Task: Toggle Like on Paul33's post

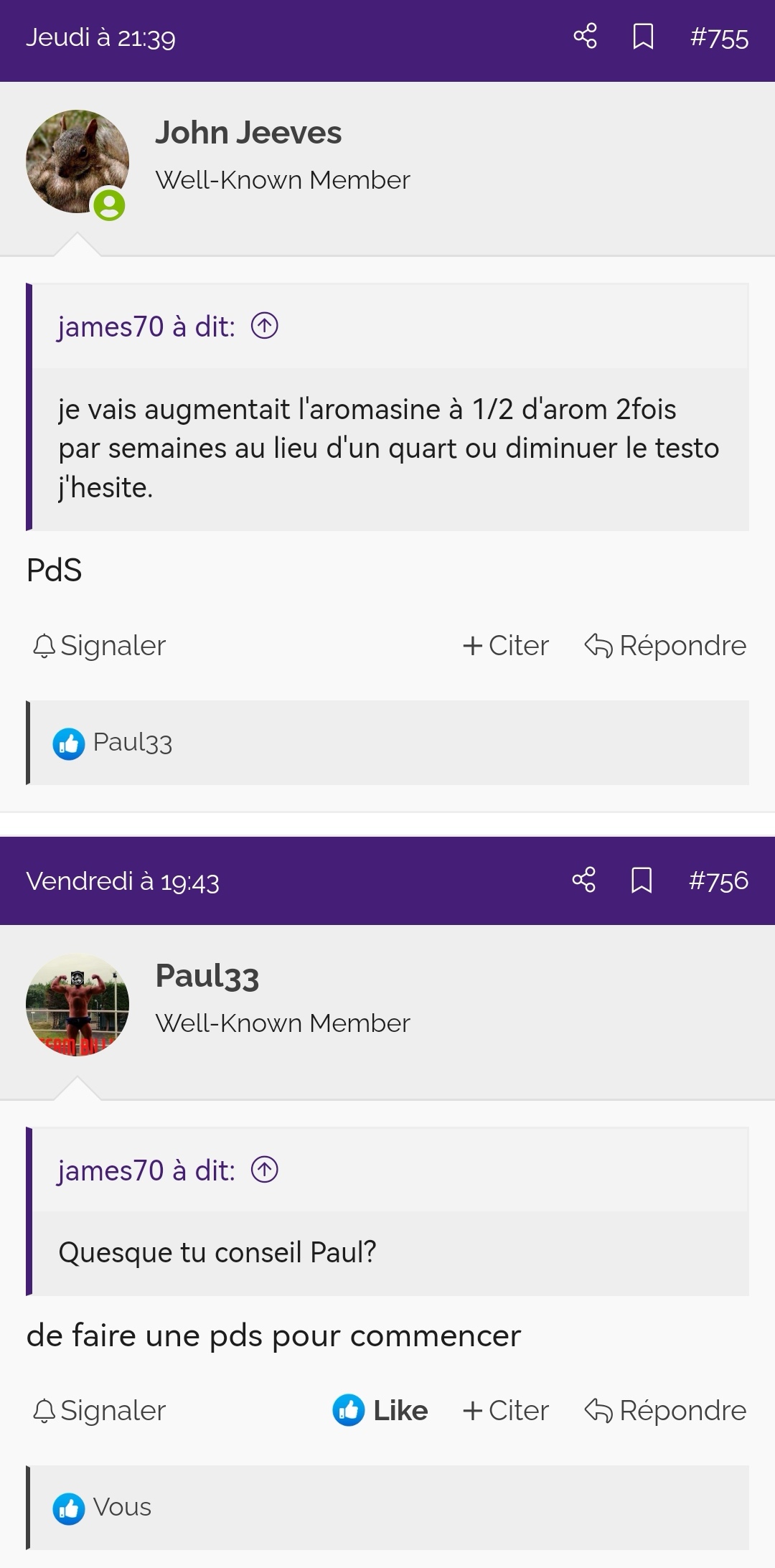Action: click(x=380, y=1411)
